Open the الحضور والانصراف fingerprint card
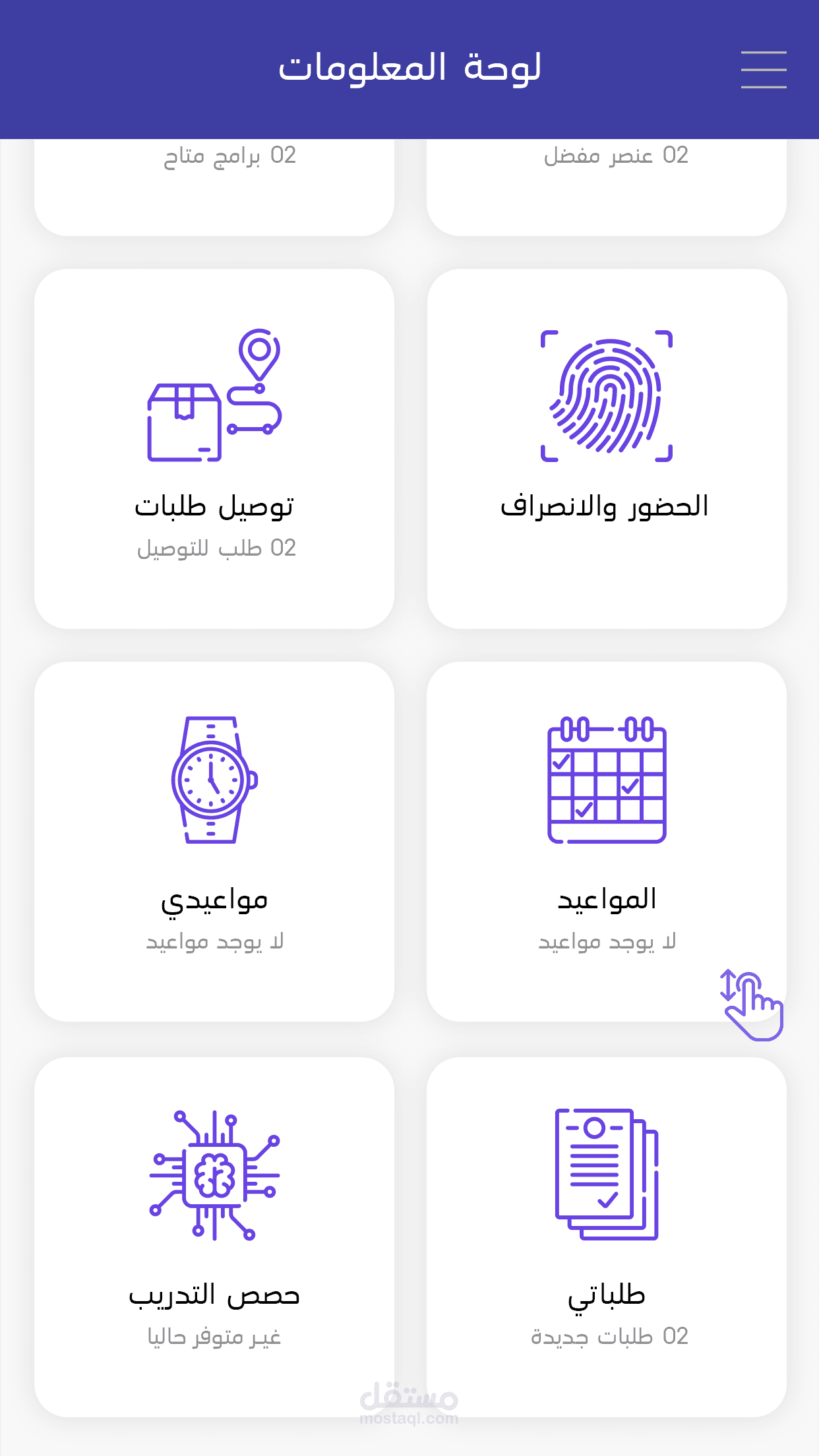Viewport: 819px width, 1456px height. point(607,448)
